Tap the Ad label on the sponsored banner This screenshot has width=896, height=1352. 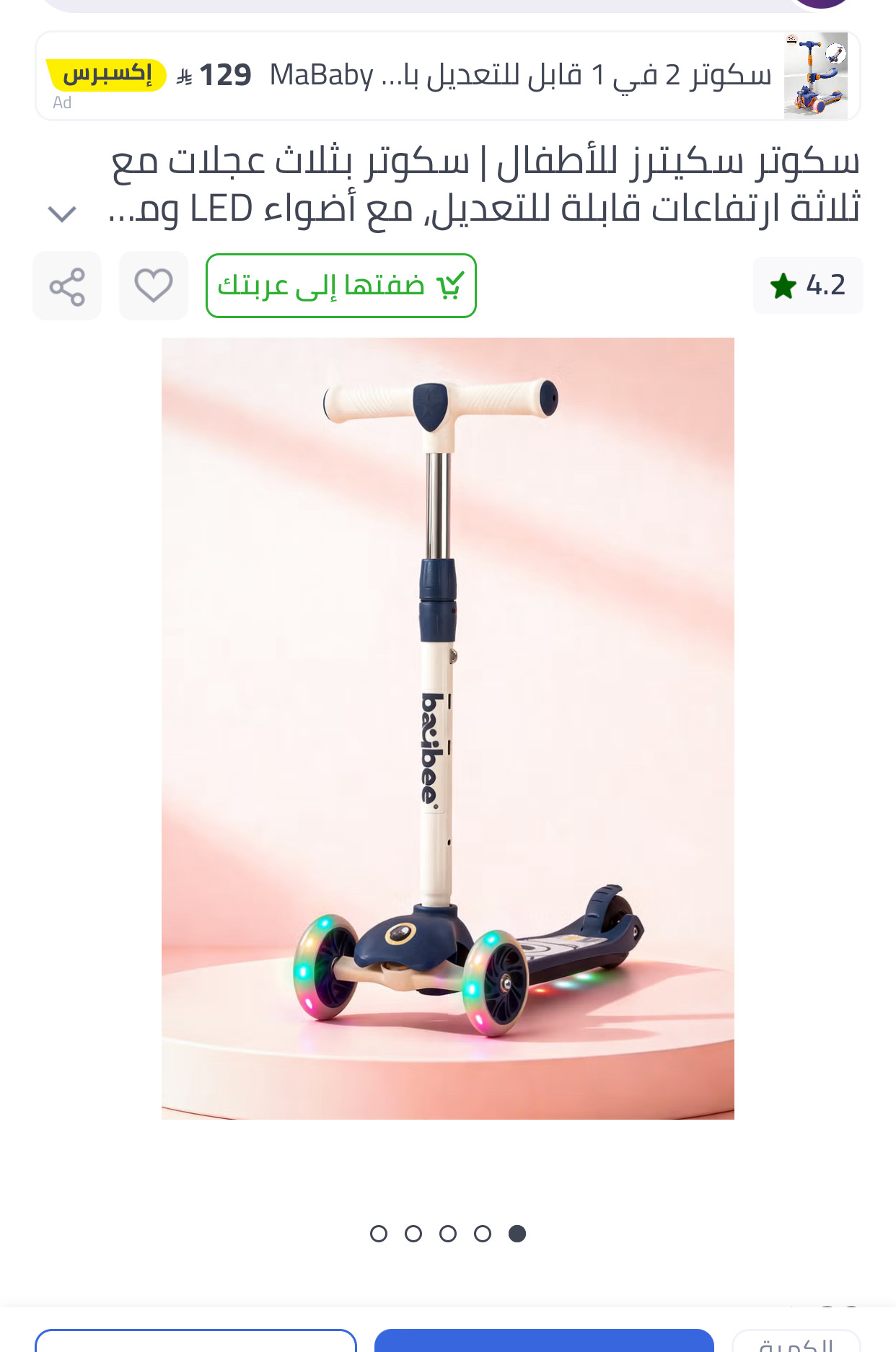[62, 102]
